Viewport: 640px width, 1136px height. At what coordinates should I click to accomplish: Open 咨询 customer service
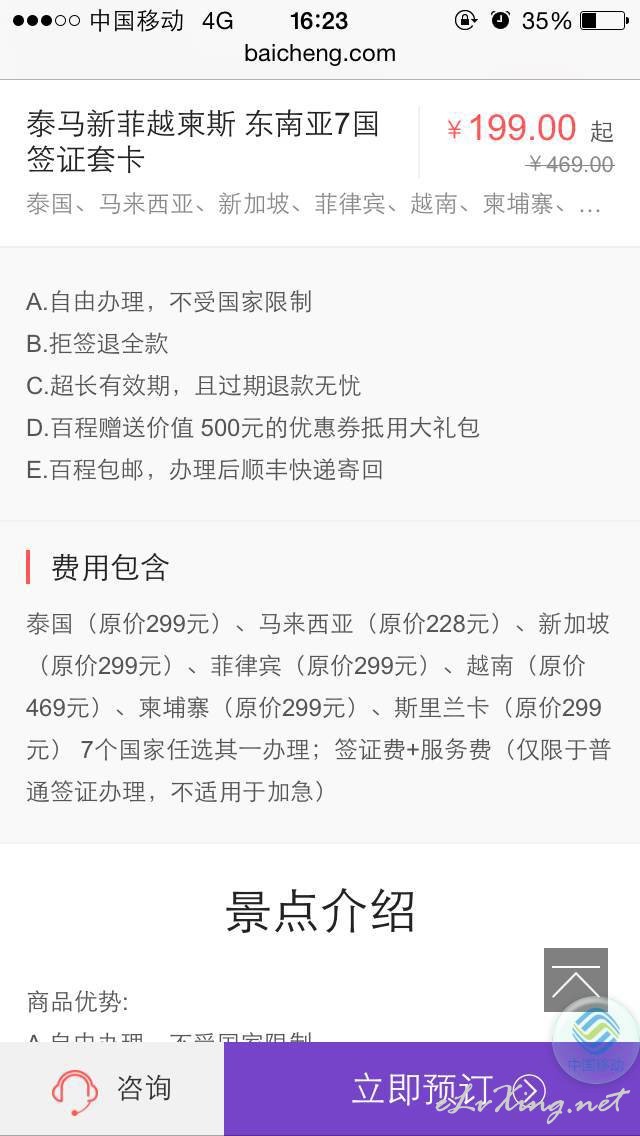112,1089
